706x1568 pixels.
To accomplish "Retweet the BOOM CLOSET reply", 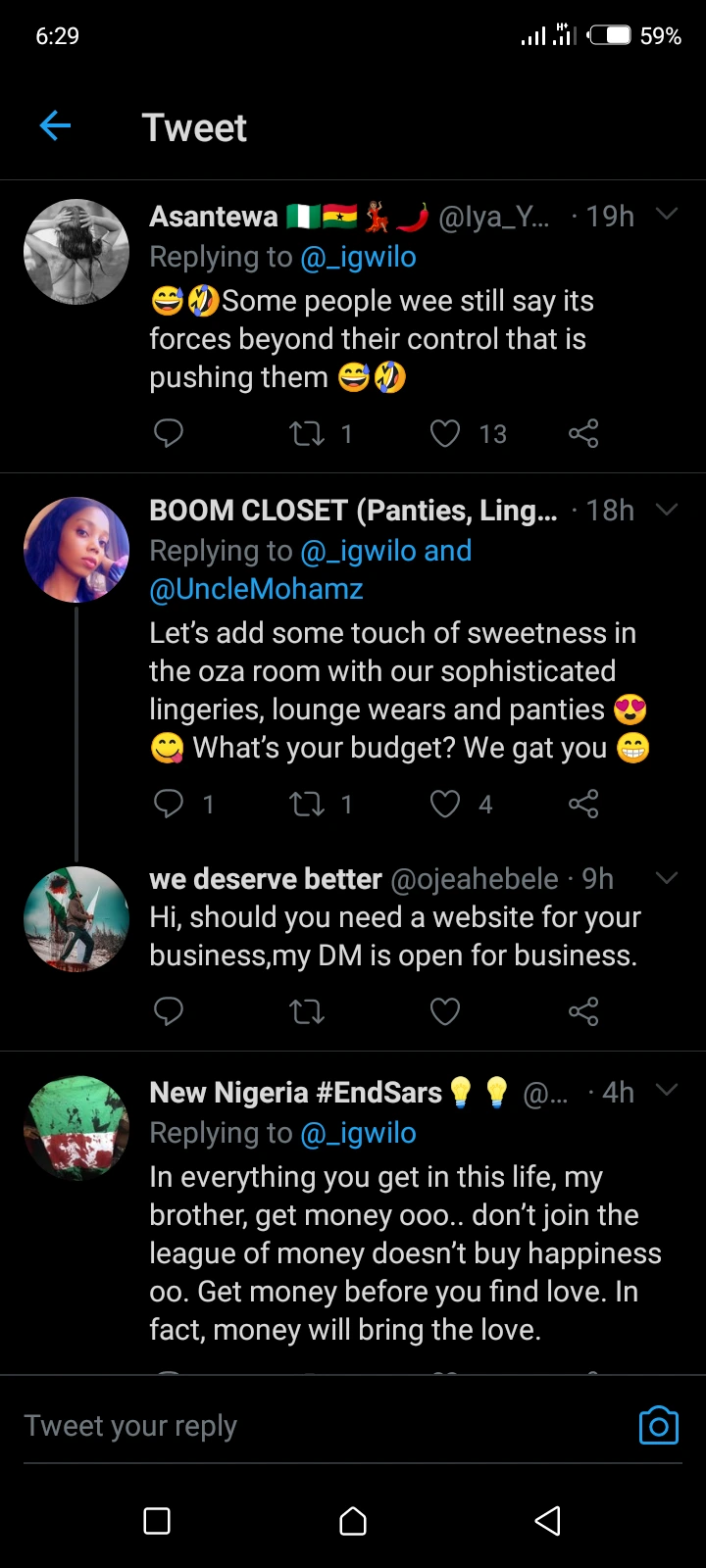I will click(308, 805).
